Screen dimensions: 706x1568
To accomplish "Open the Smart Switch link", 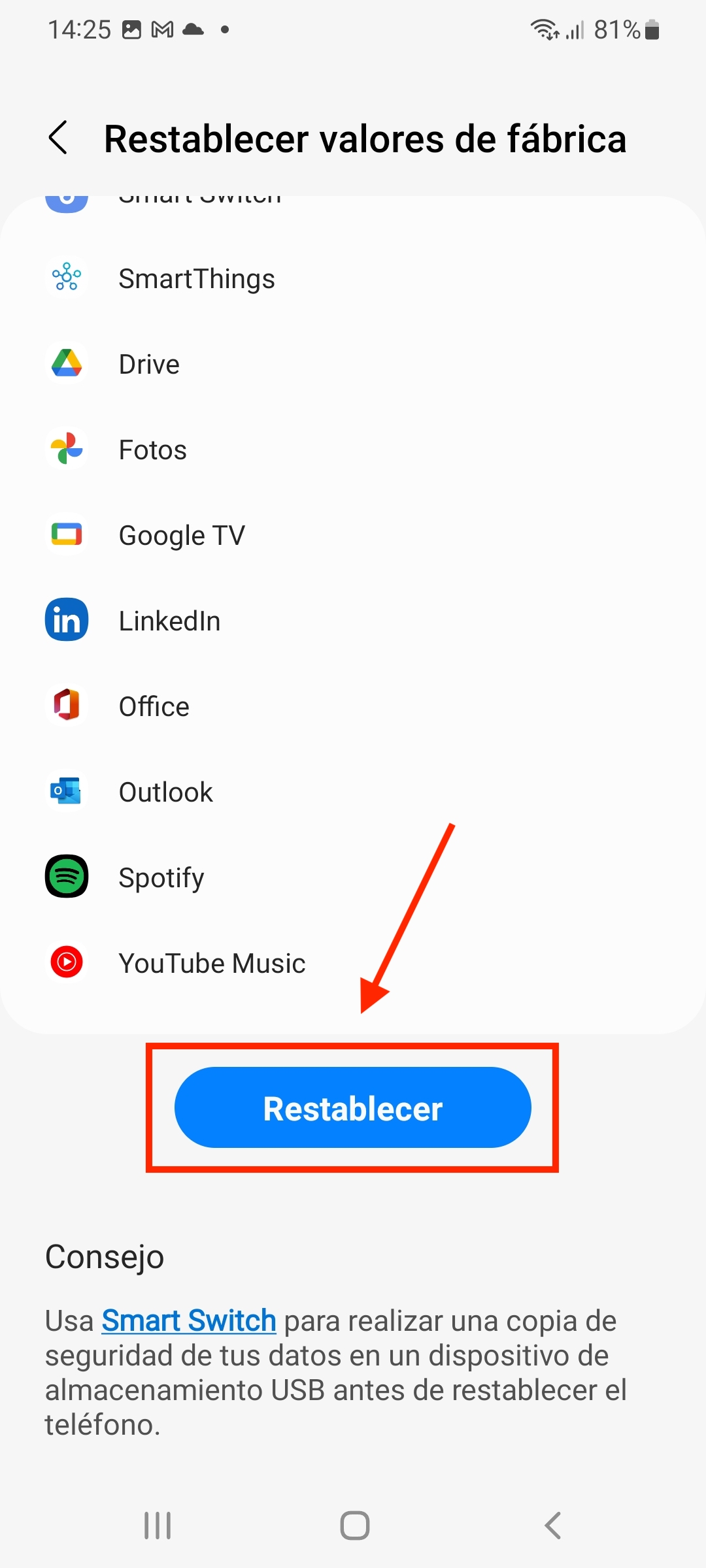I will point(189,1320).
